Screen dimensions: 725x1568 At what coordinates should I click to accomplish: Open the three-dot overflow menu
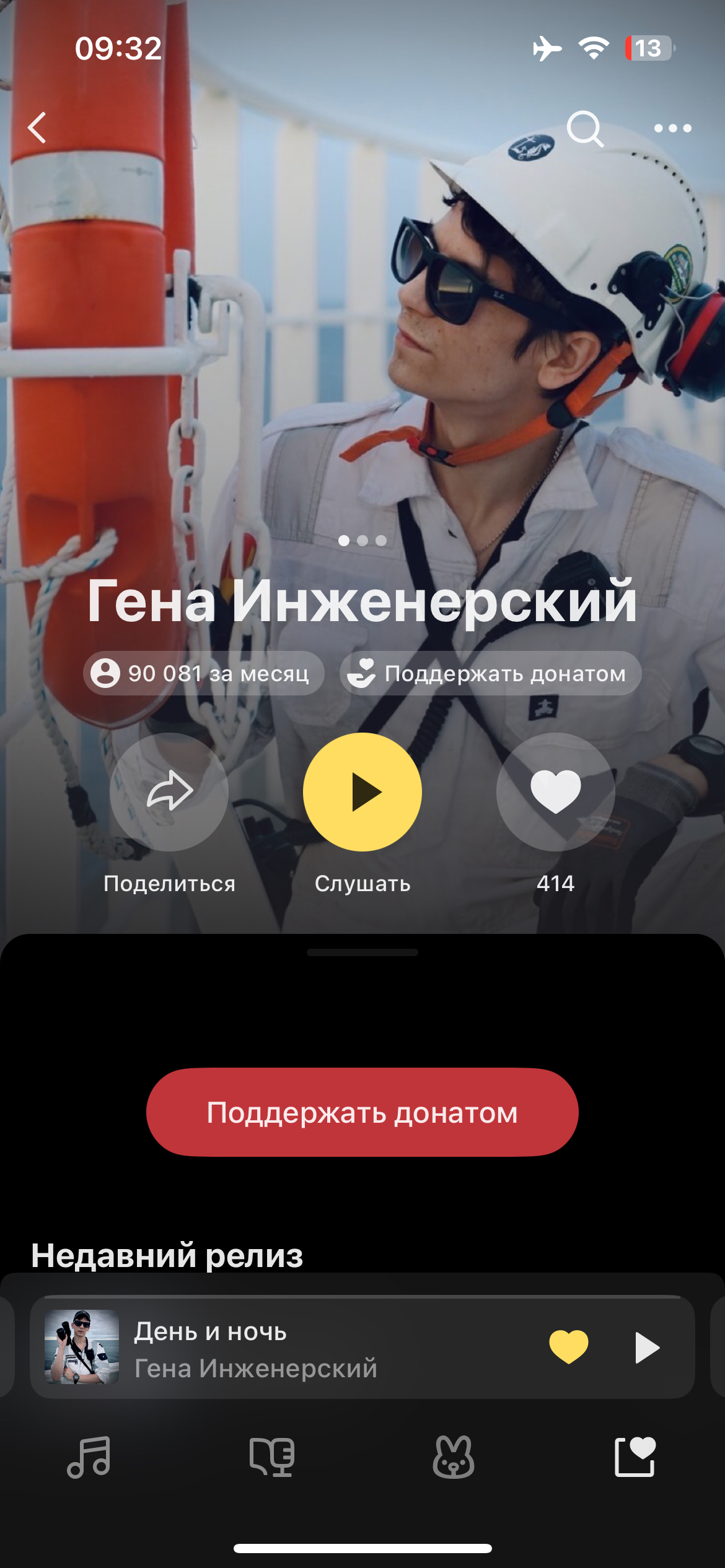pos(672,128)
